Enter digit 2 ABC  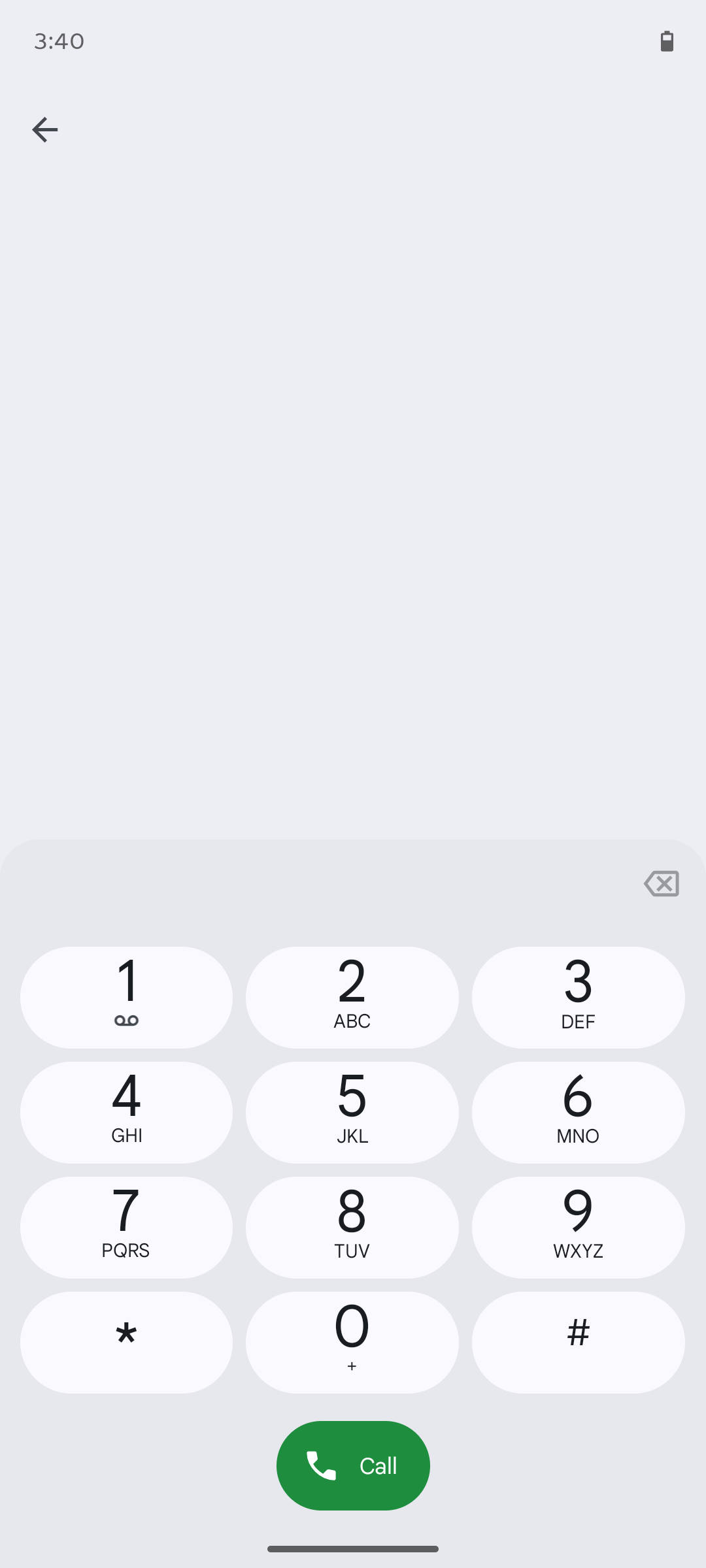352,998
